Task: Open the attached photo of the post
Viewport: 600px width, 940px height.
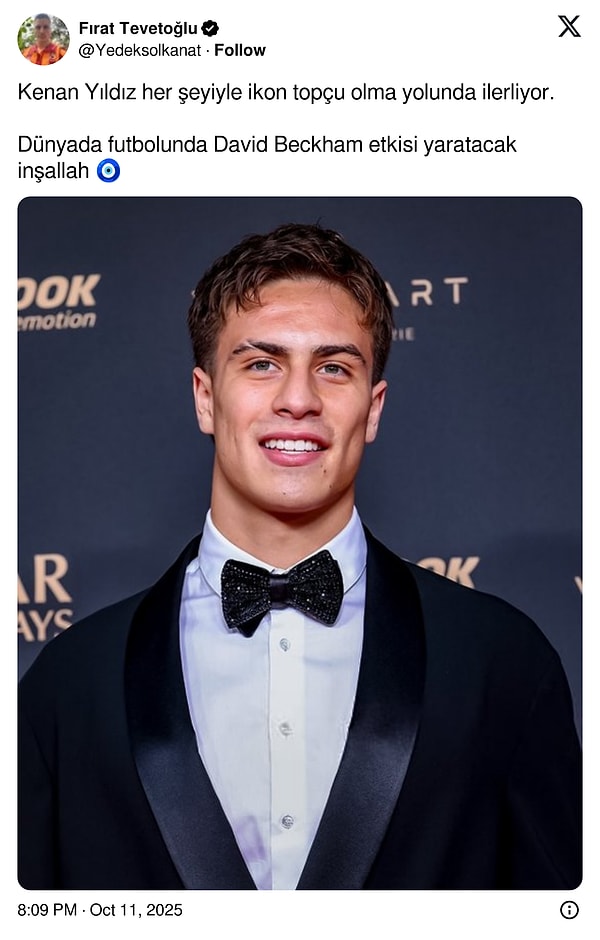Action: (300, 542)
